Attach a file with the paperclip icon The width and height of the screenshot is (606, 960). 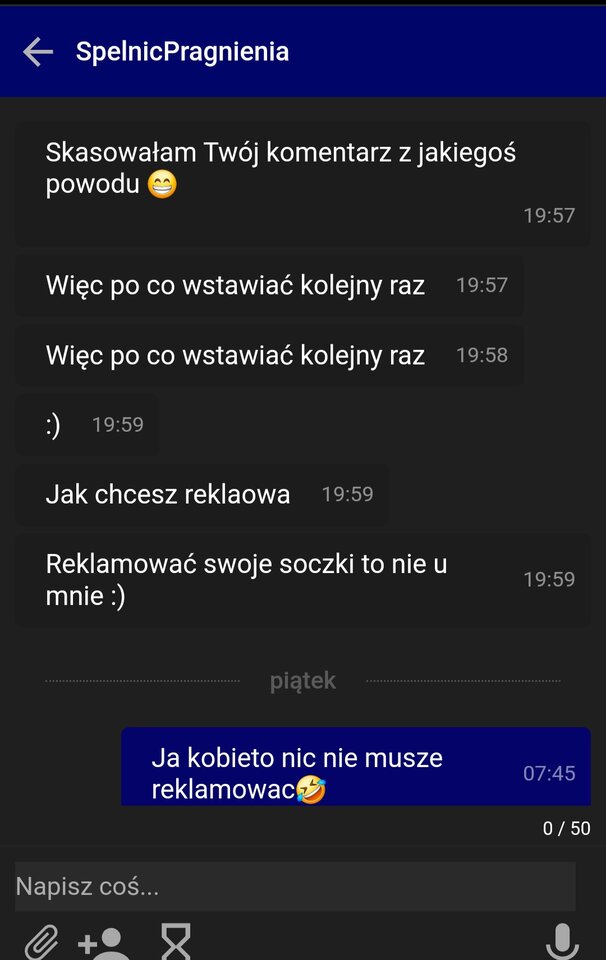[41, 943]
